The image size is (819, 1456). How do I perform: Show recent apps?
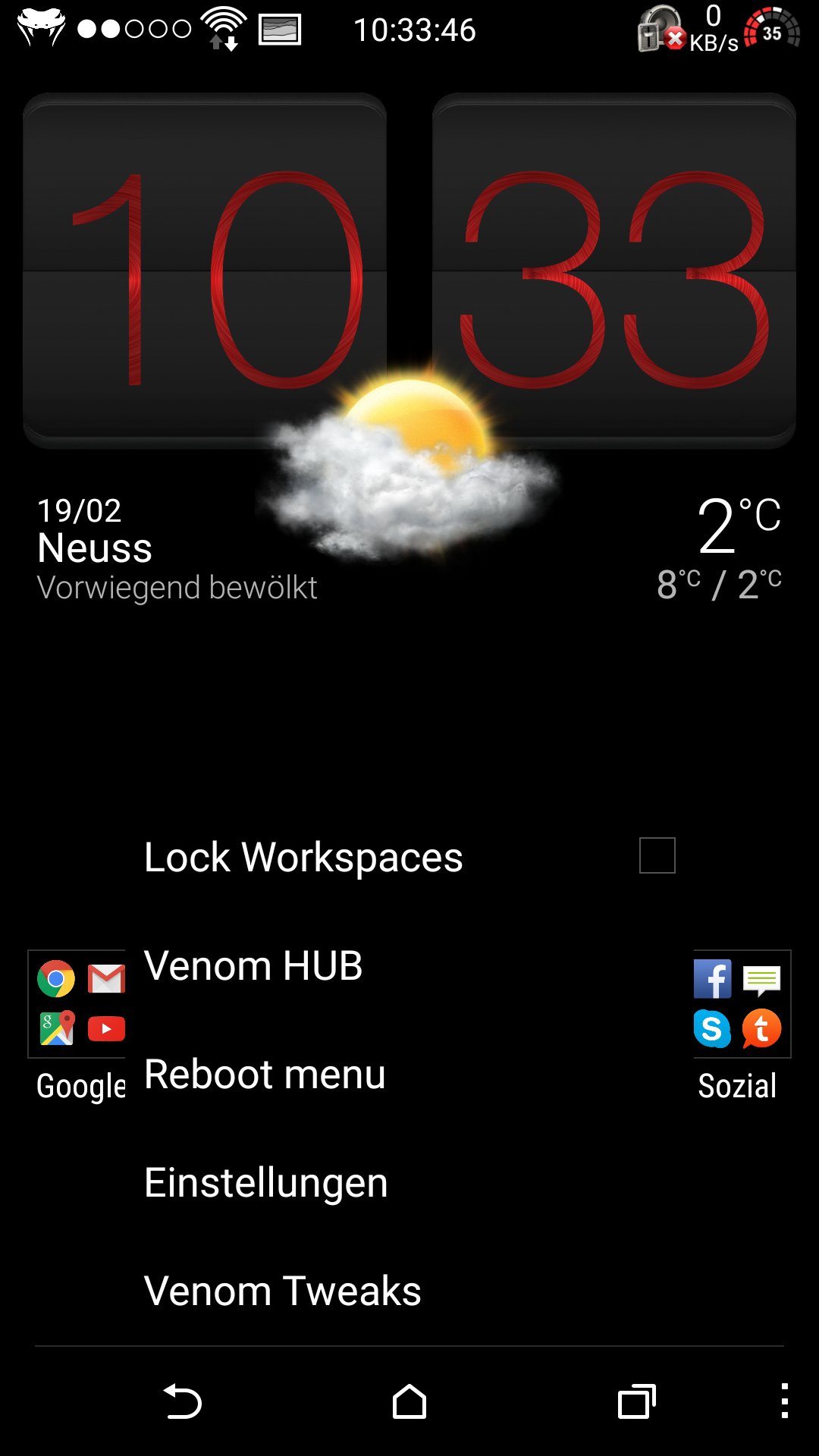[637, 1401]
